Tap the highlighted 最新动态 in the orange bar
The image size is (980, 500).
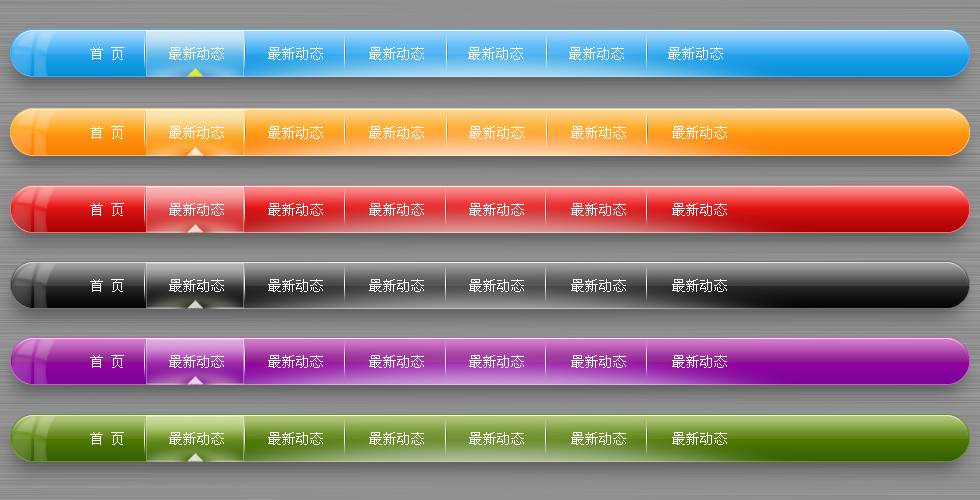(196, 132)
